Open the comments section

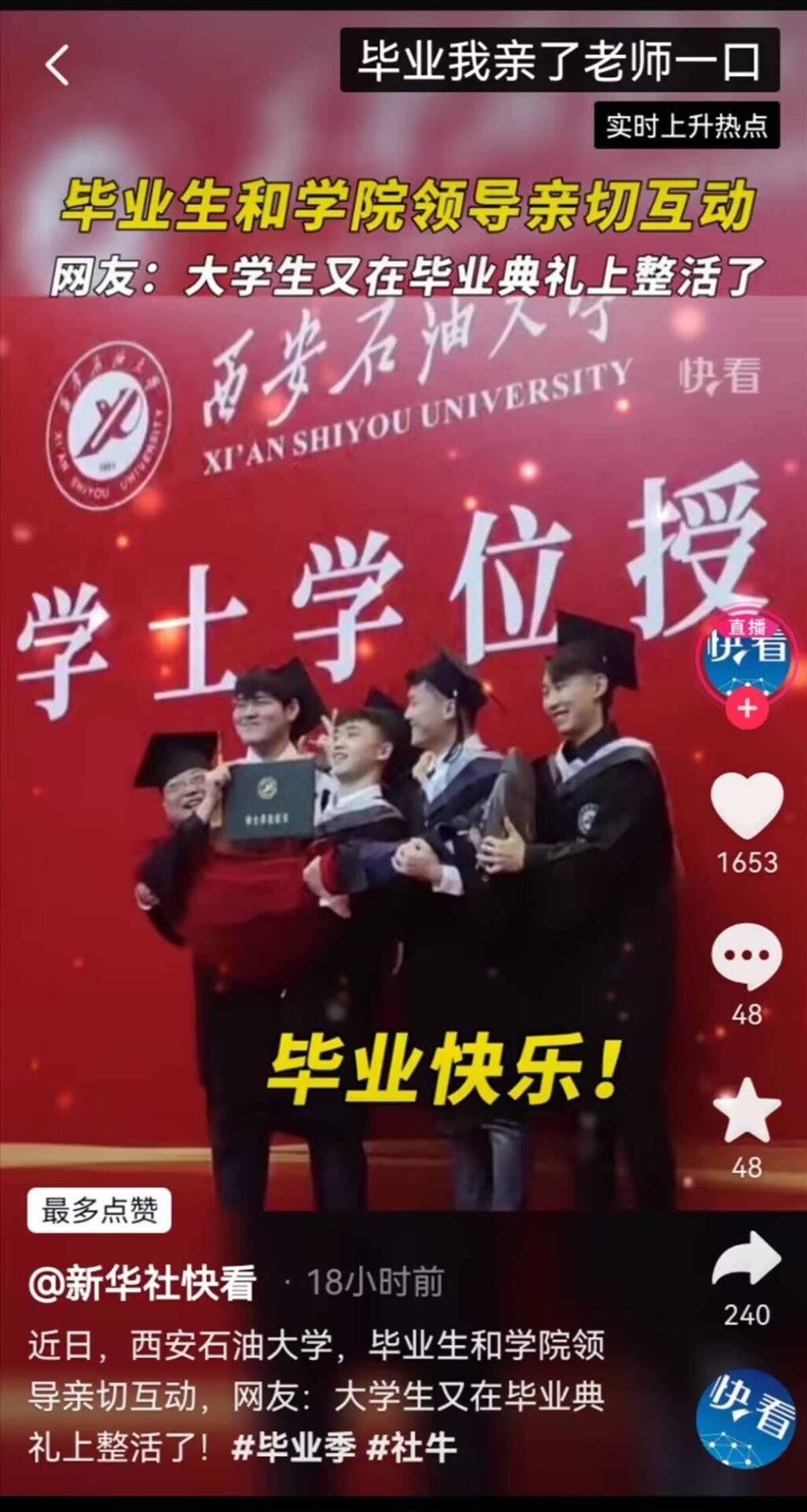click(x=746, y=955)
